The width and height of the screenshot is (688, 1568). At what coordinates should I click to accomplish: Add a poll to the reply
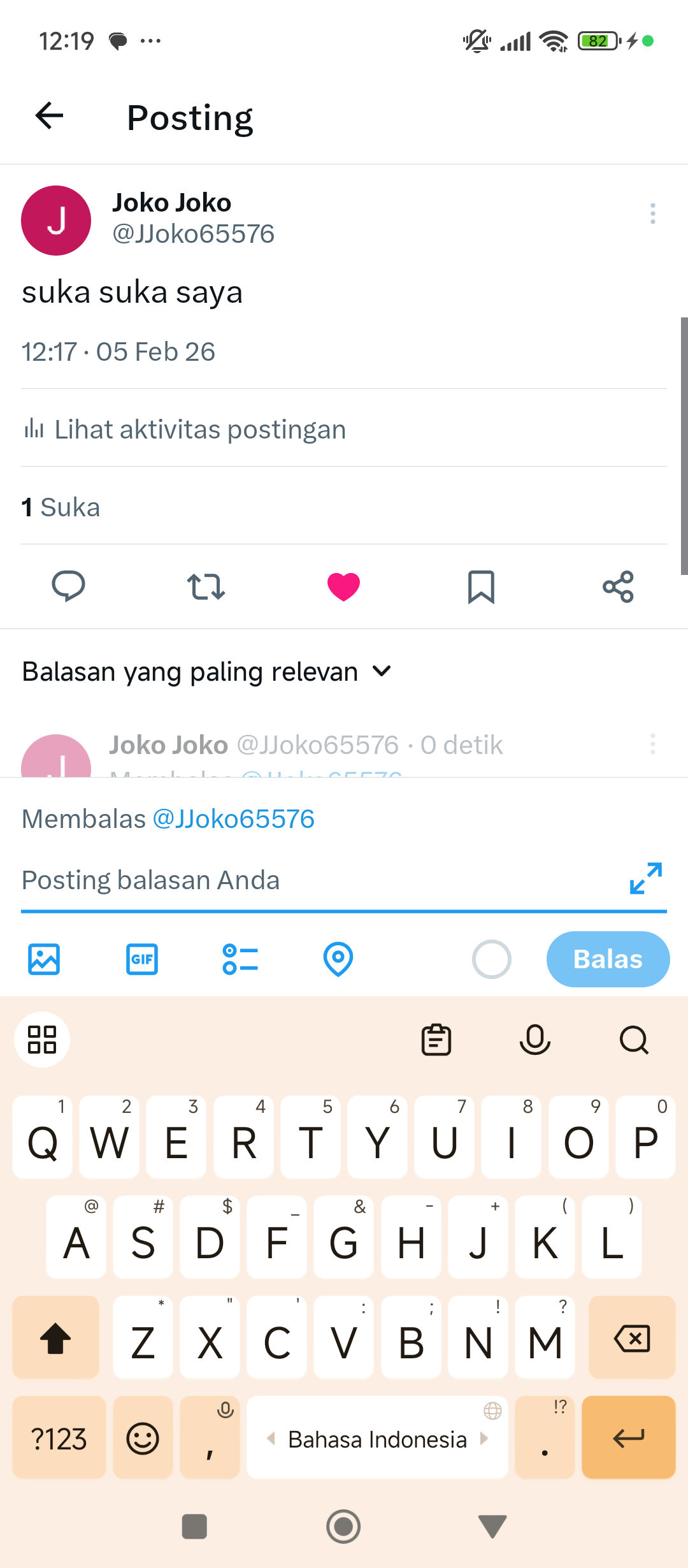tap(240, 959)
